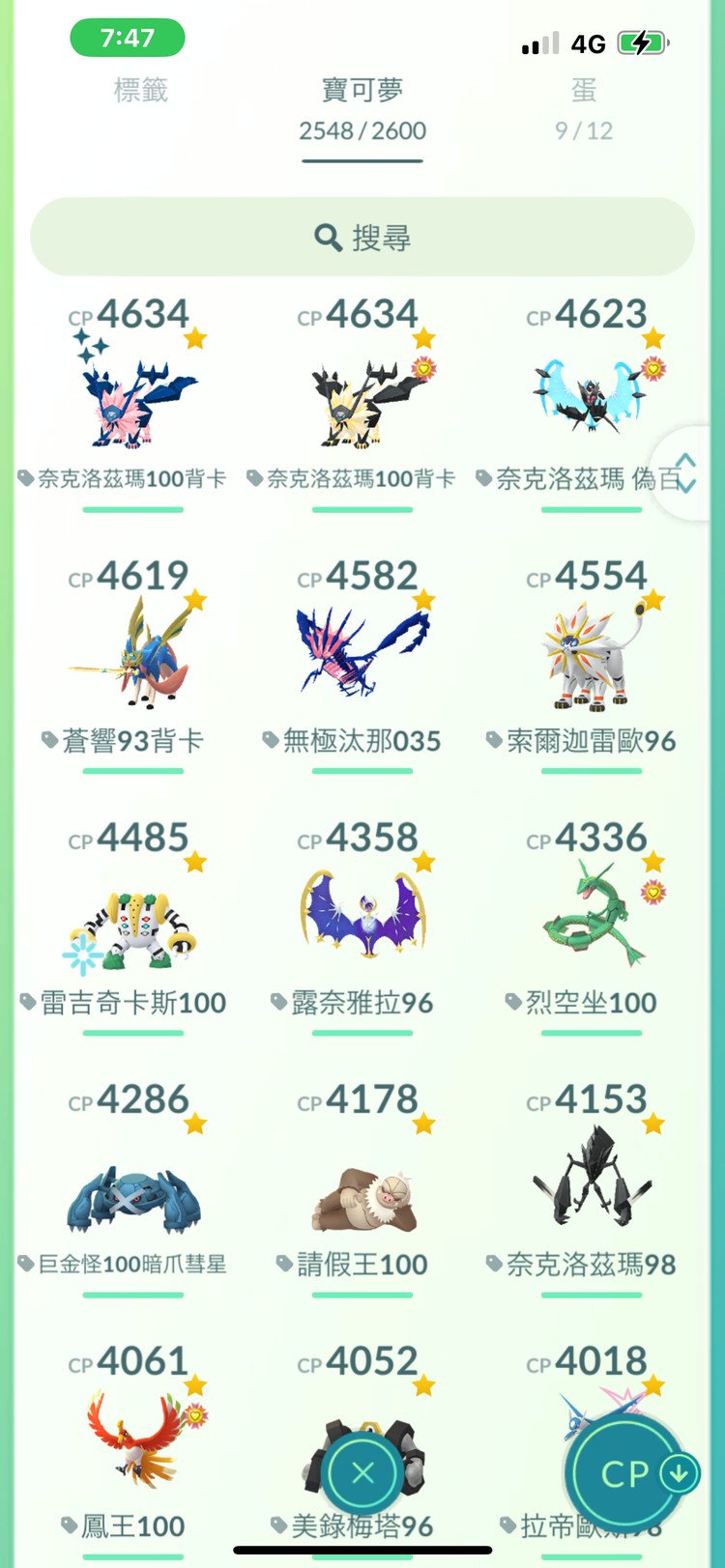Switch to the 標籤 tab
Viewport: 725px width, 1568px height.
coord(141,92)
